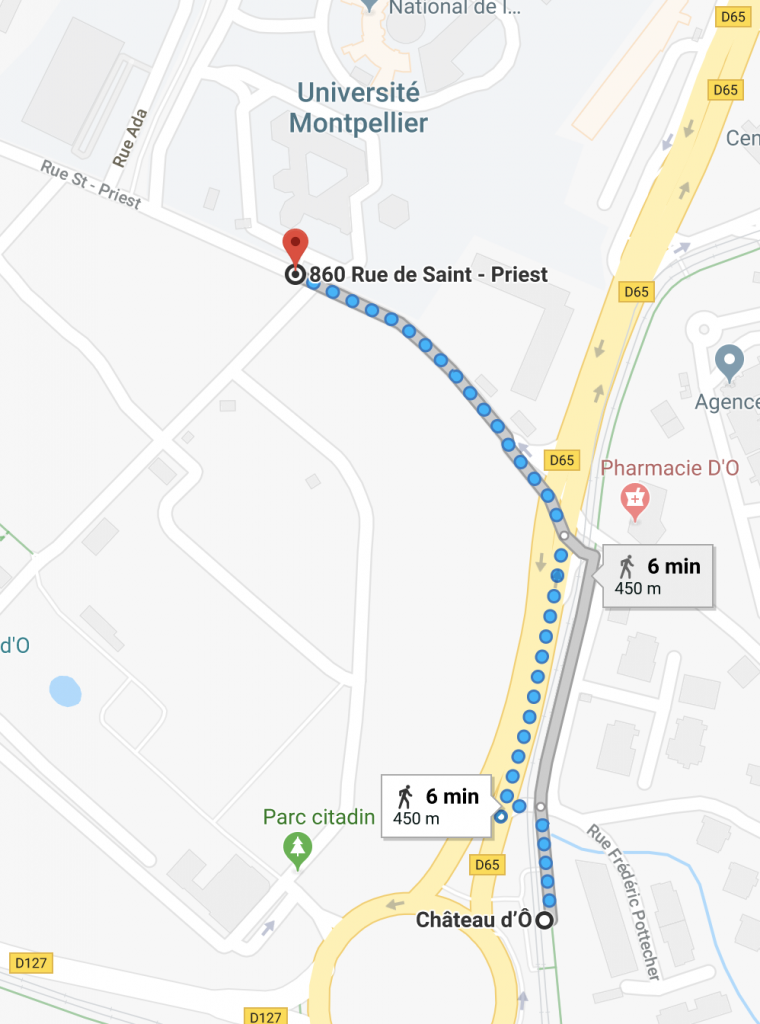Tap the Château d'Ô starting point marker
Viewport: 760px width, 1024px height.
pyautogui.click(x=544, y=920)
